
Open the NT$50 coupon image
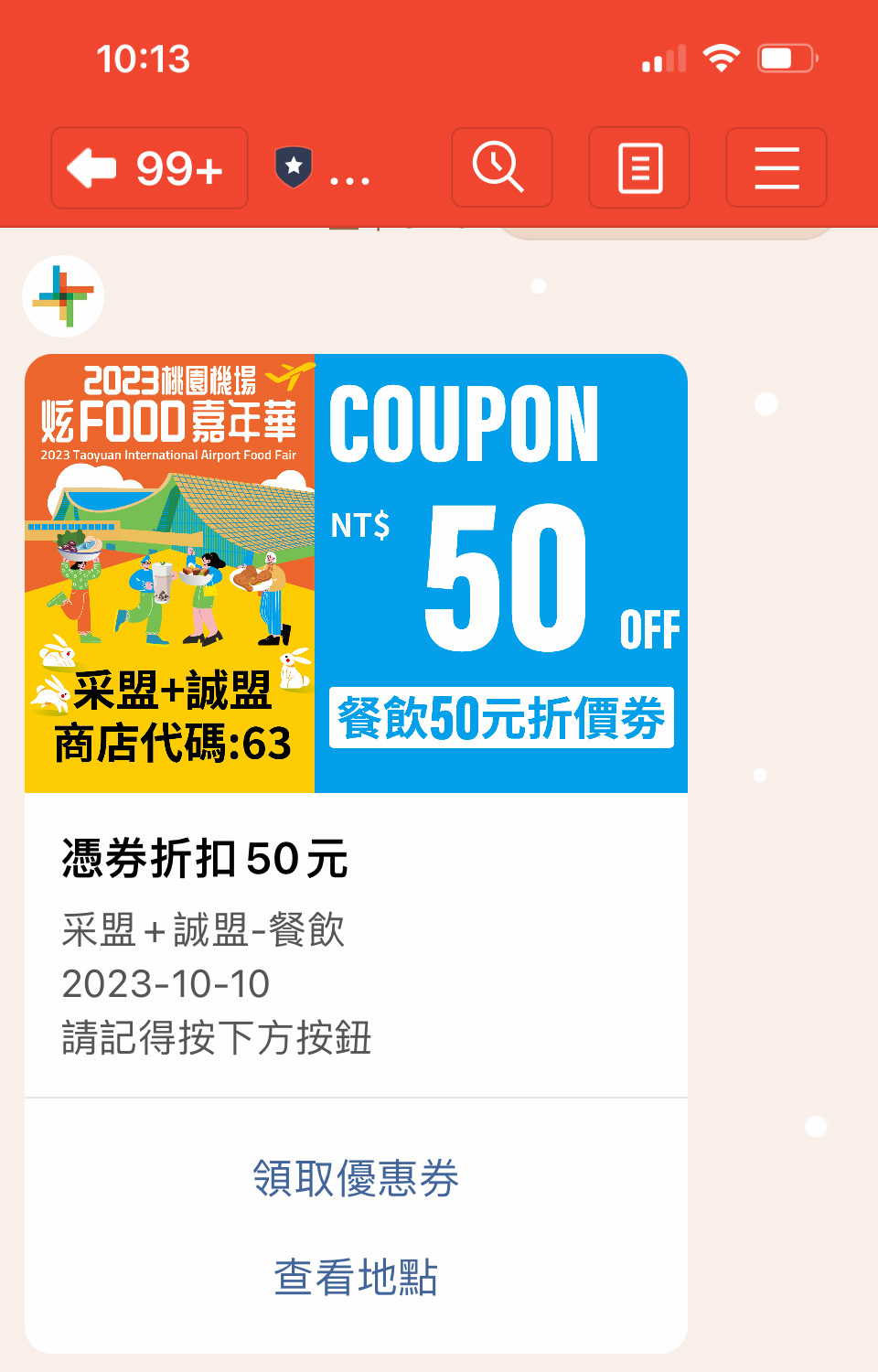coord(356,573)
